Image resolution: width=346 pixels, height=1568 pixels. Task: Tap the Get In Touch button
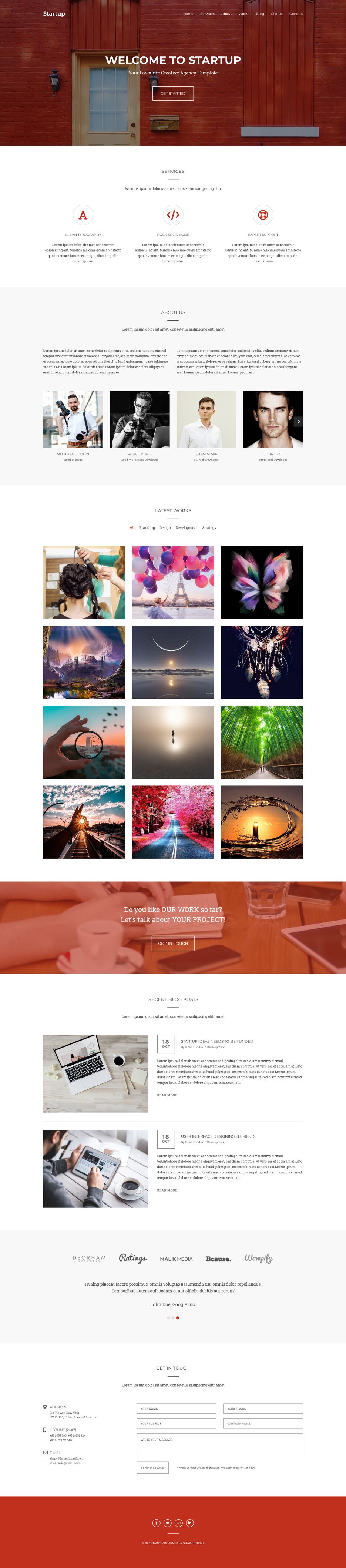[x=173, y=944]
